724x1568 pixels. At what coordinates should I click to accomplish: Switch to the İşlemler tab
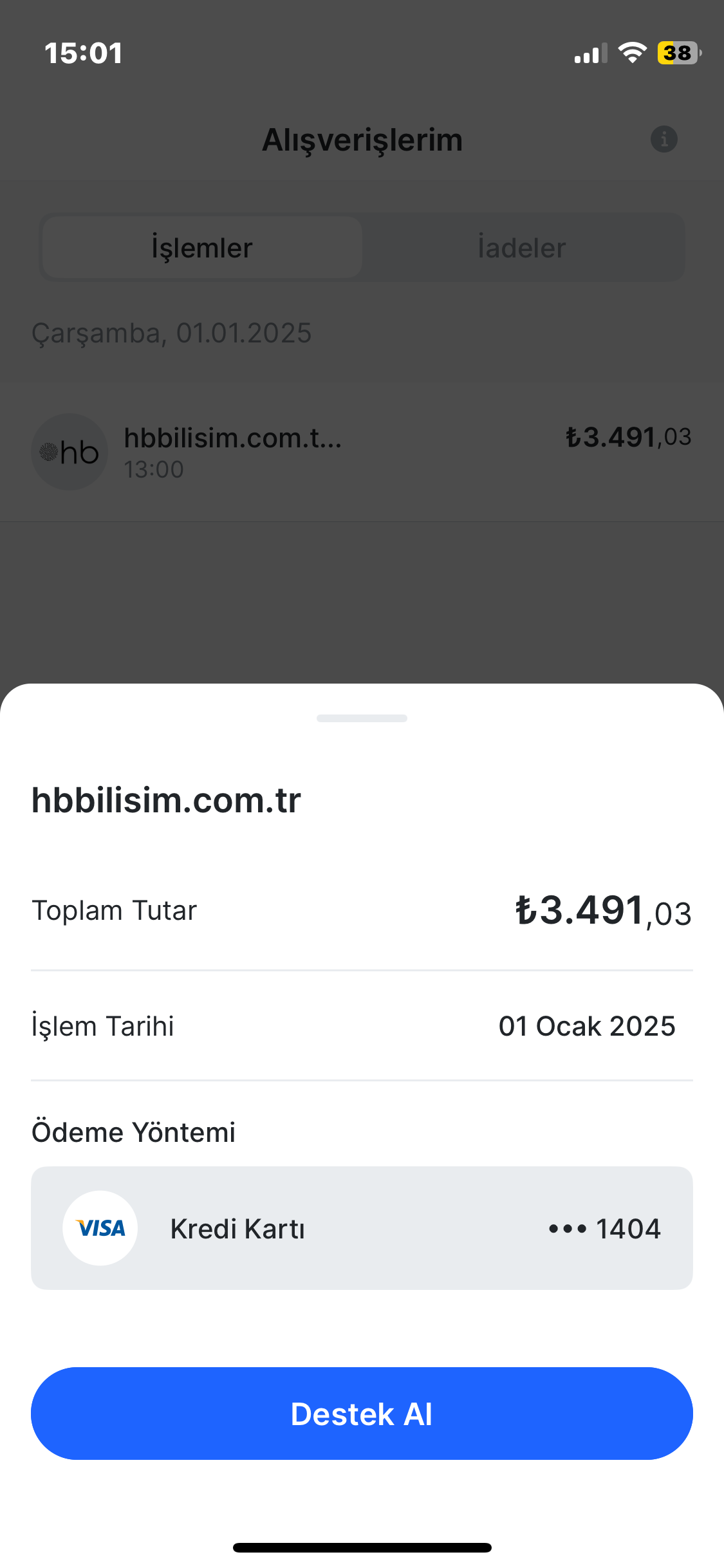[202, 248]
